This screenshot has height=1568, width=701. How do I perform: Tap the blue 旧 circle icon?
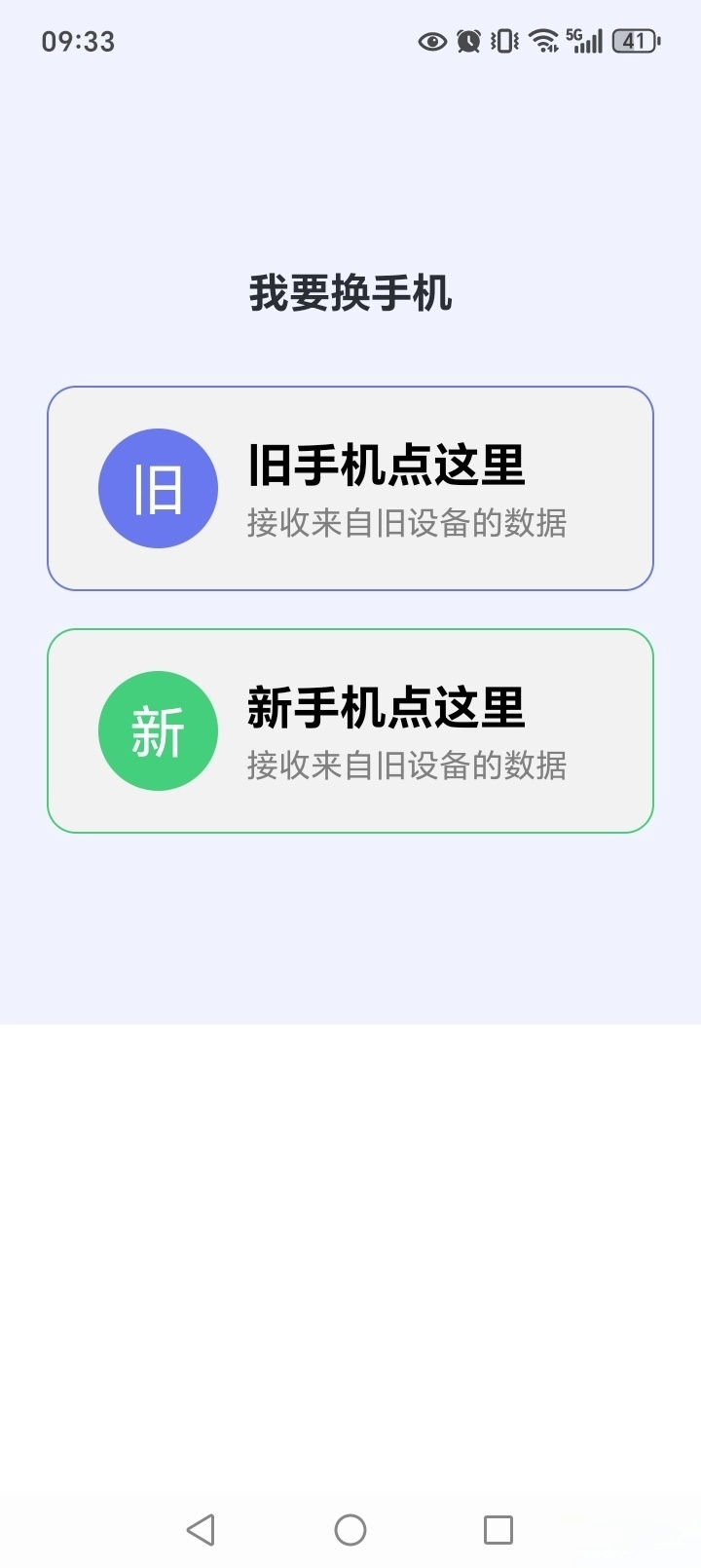[x=158, y=488]
